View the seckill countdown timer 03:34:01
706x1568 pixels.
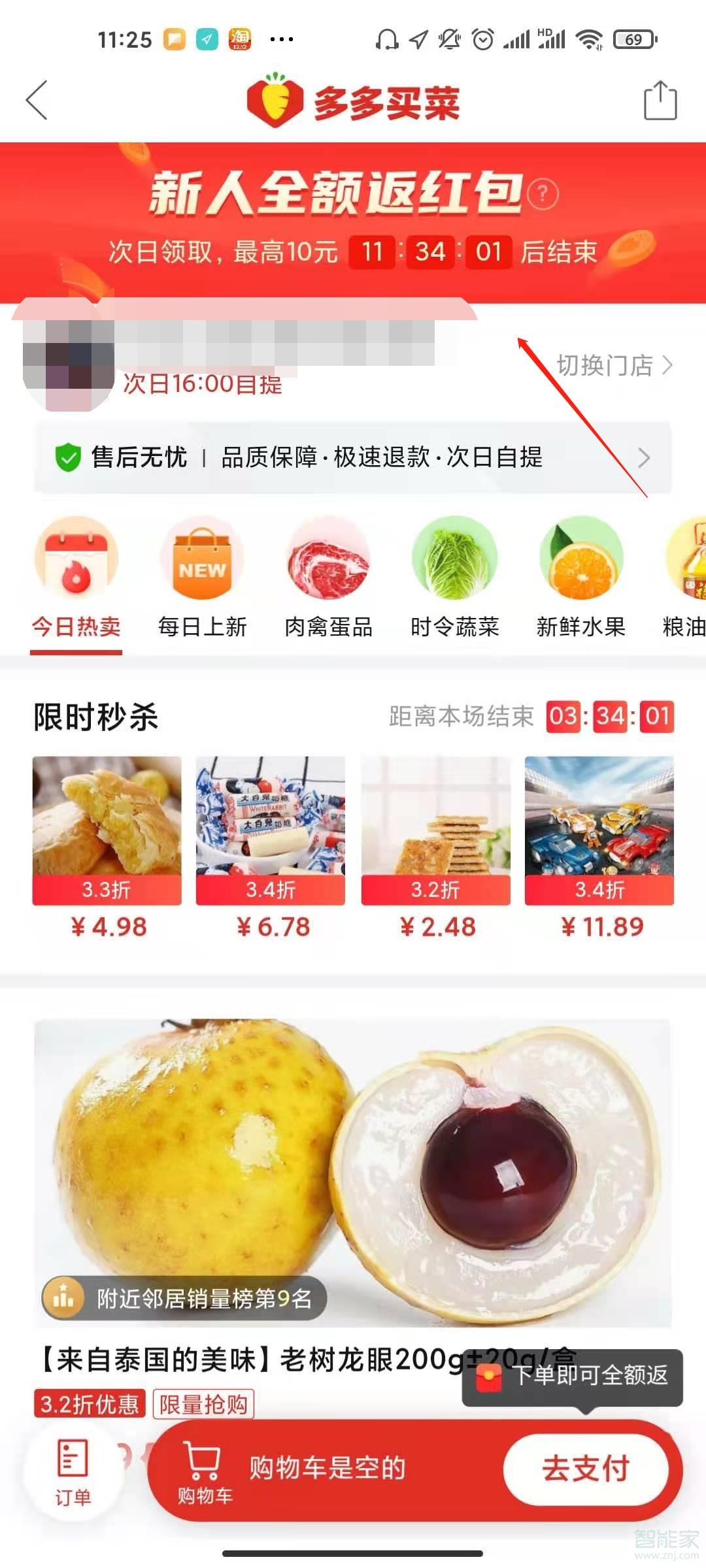click(611, 717)
